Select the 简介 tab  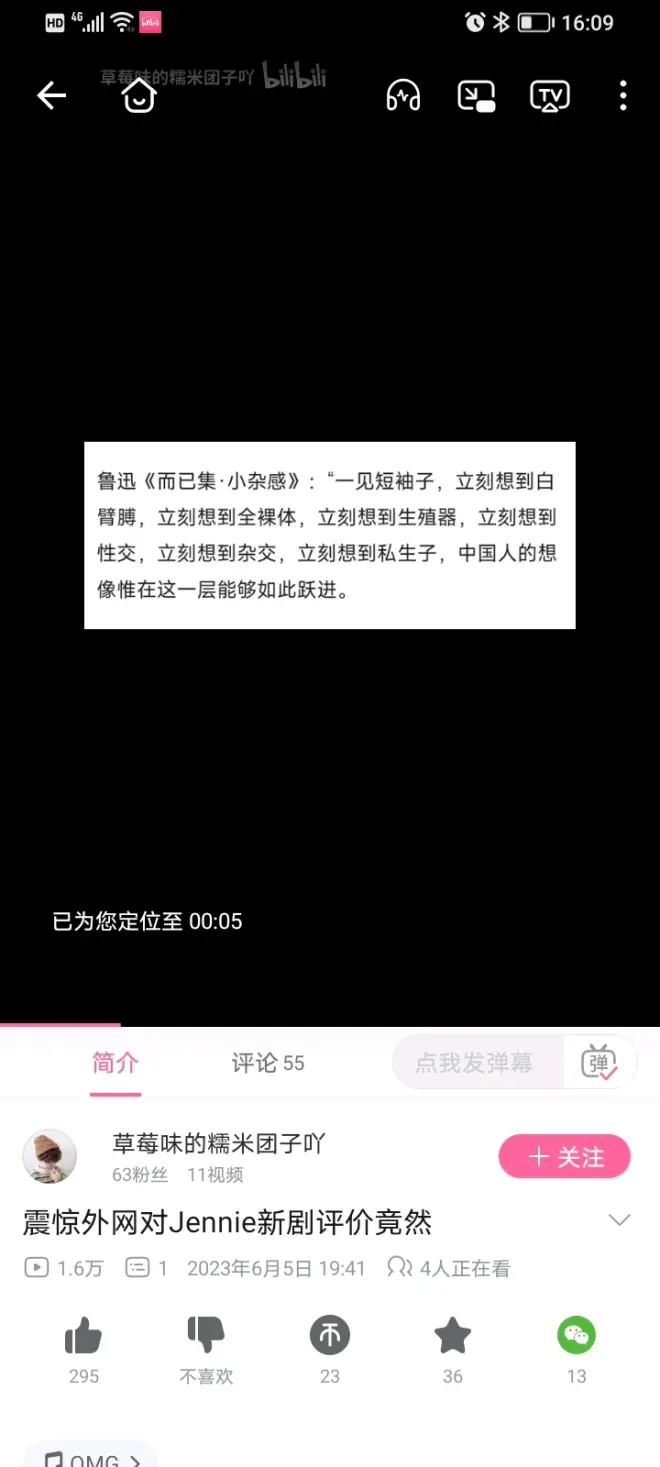coord(115,1063)
